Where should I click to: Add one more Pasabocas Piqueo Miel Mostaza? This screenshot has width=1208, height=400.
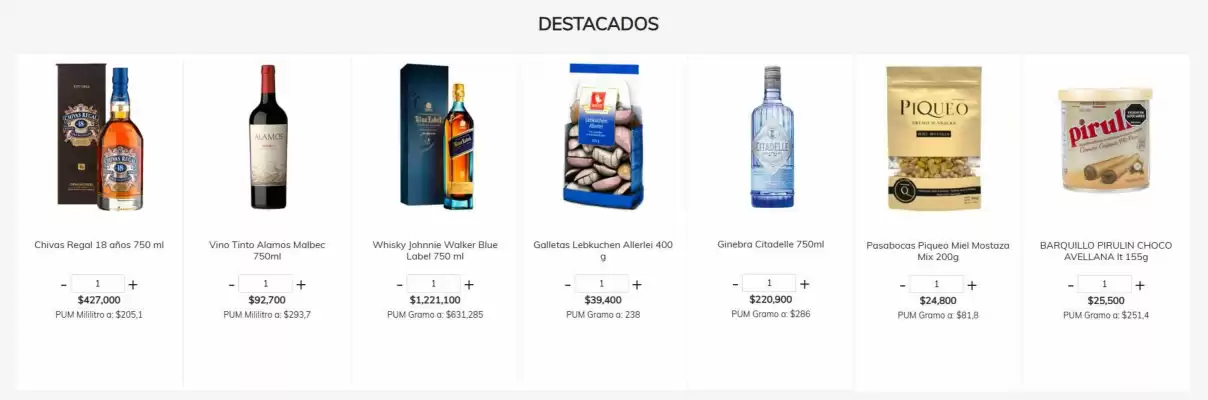[972, 285]
